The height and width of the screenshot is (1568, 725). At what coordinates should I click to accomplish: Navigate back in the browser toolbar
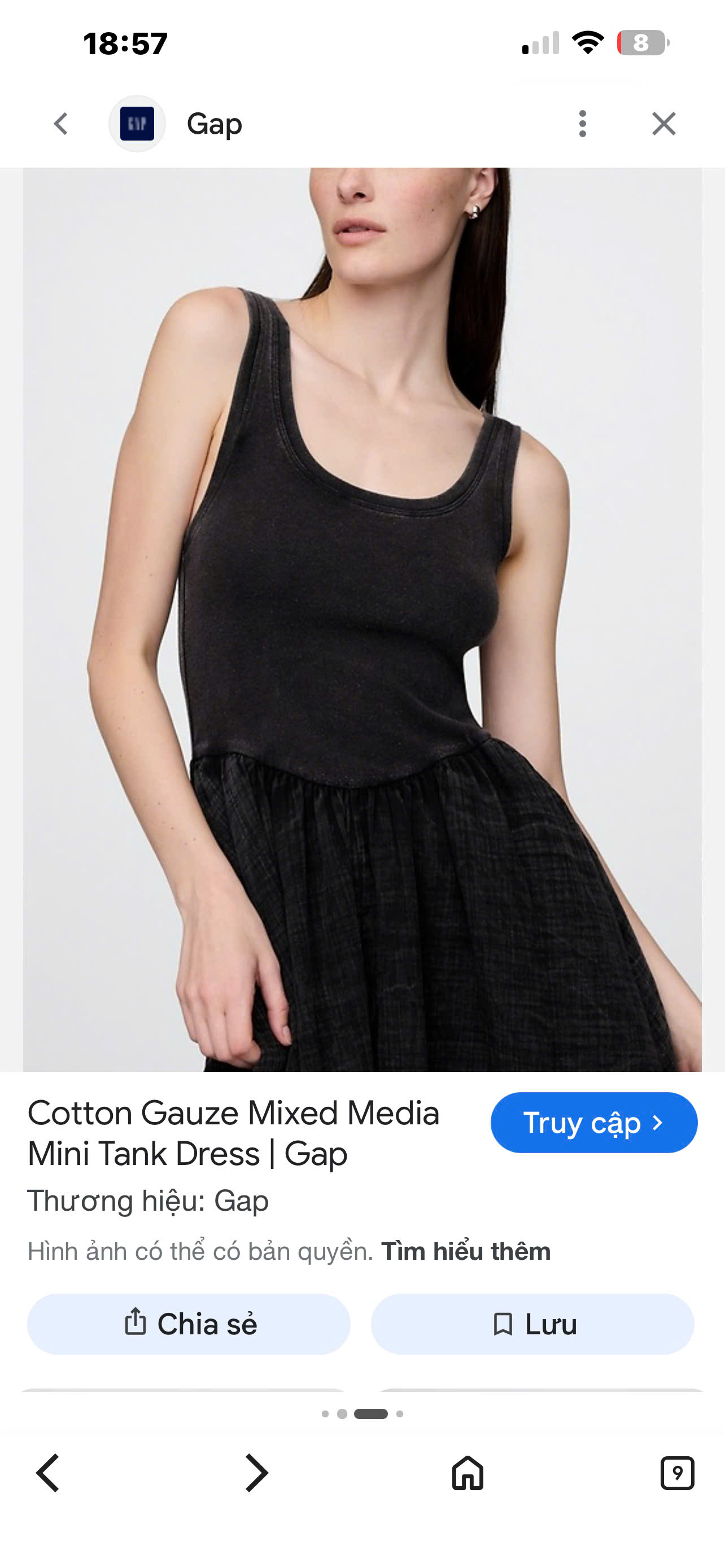tap(47, 1473)
